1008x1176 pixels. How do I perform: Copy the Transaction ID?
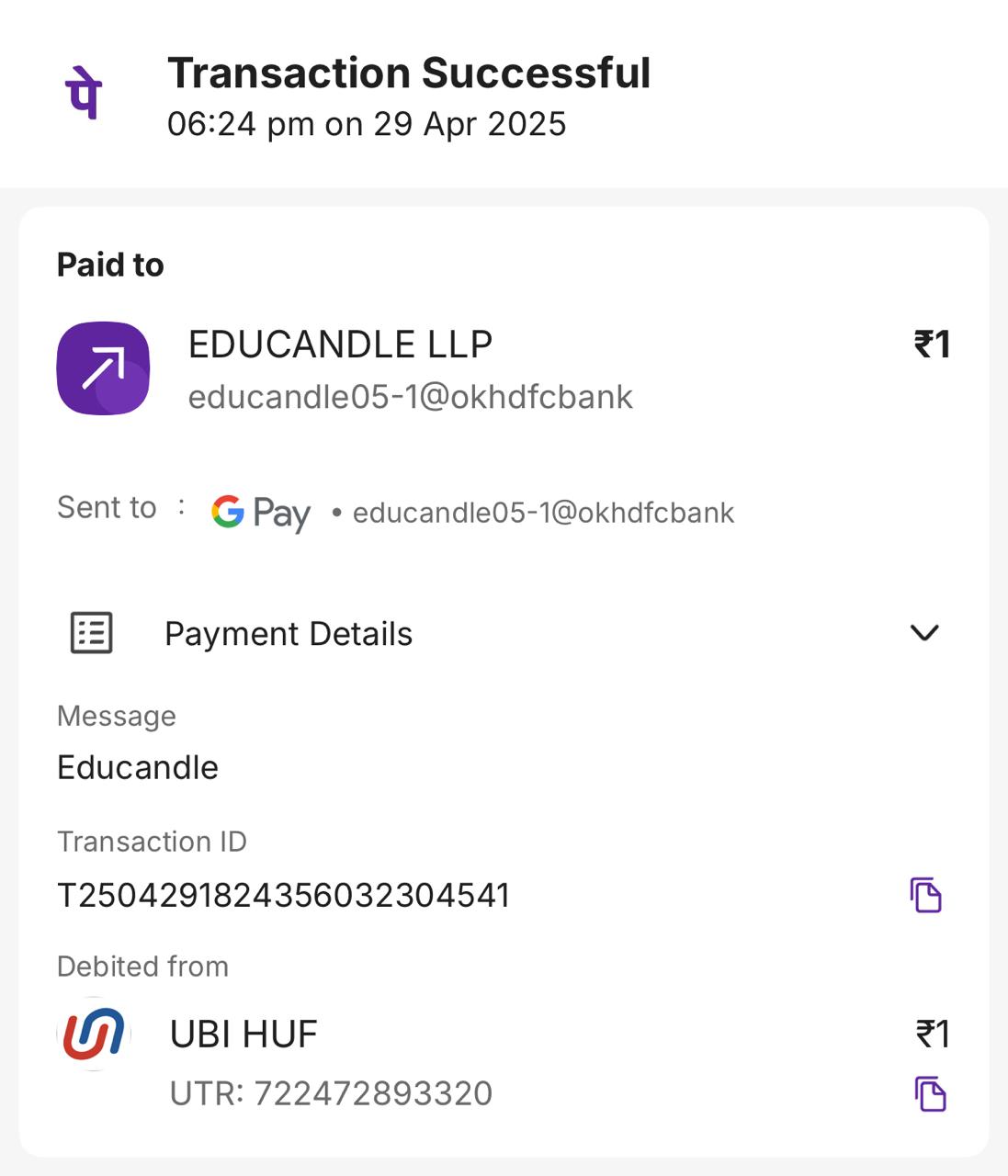[x=925, y=895]
